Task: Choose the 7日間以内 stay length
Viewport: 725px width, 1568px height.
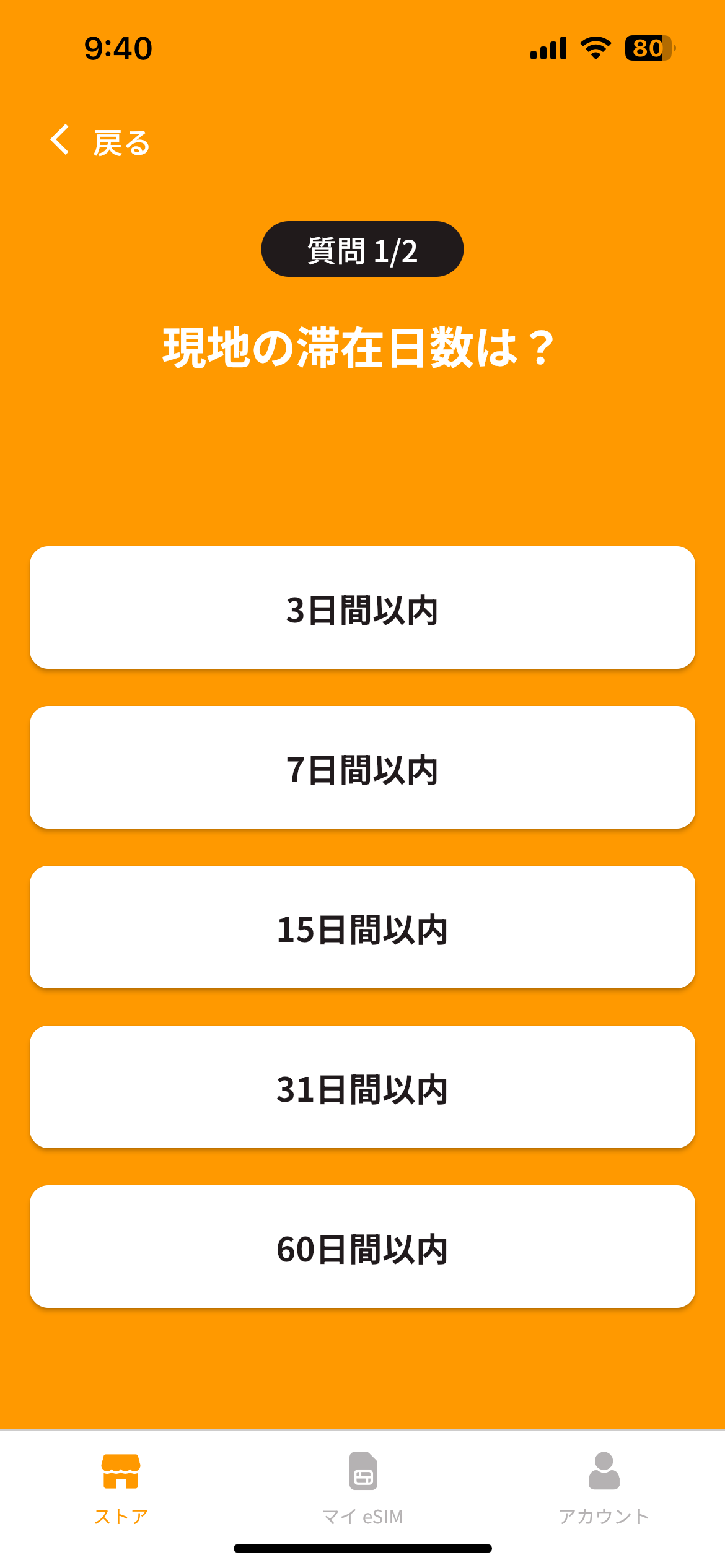Action: (x=362, y=767)
